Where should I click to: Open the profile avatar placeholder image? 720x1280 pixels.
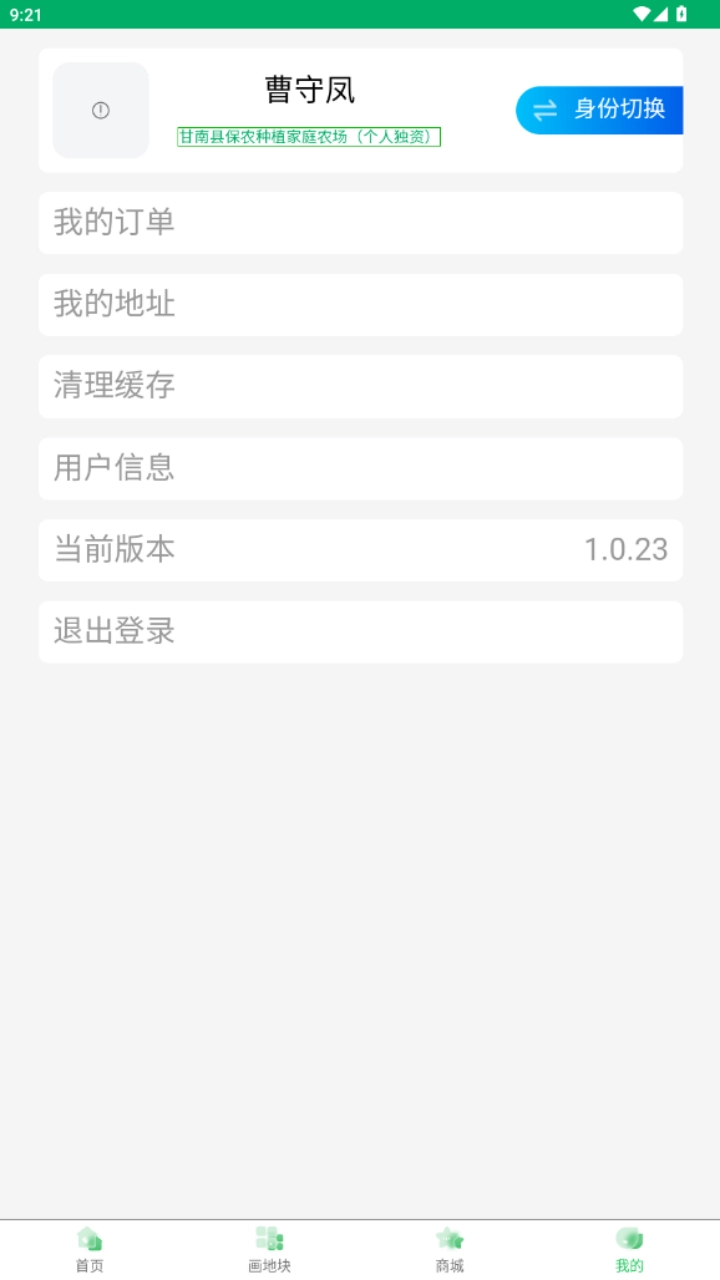tap(100, 110)
